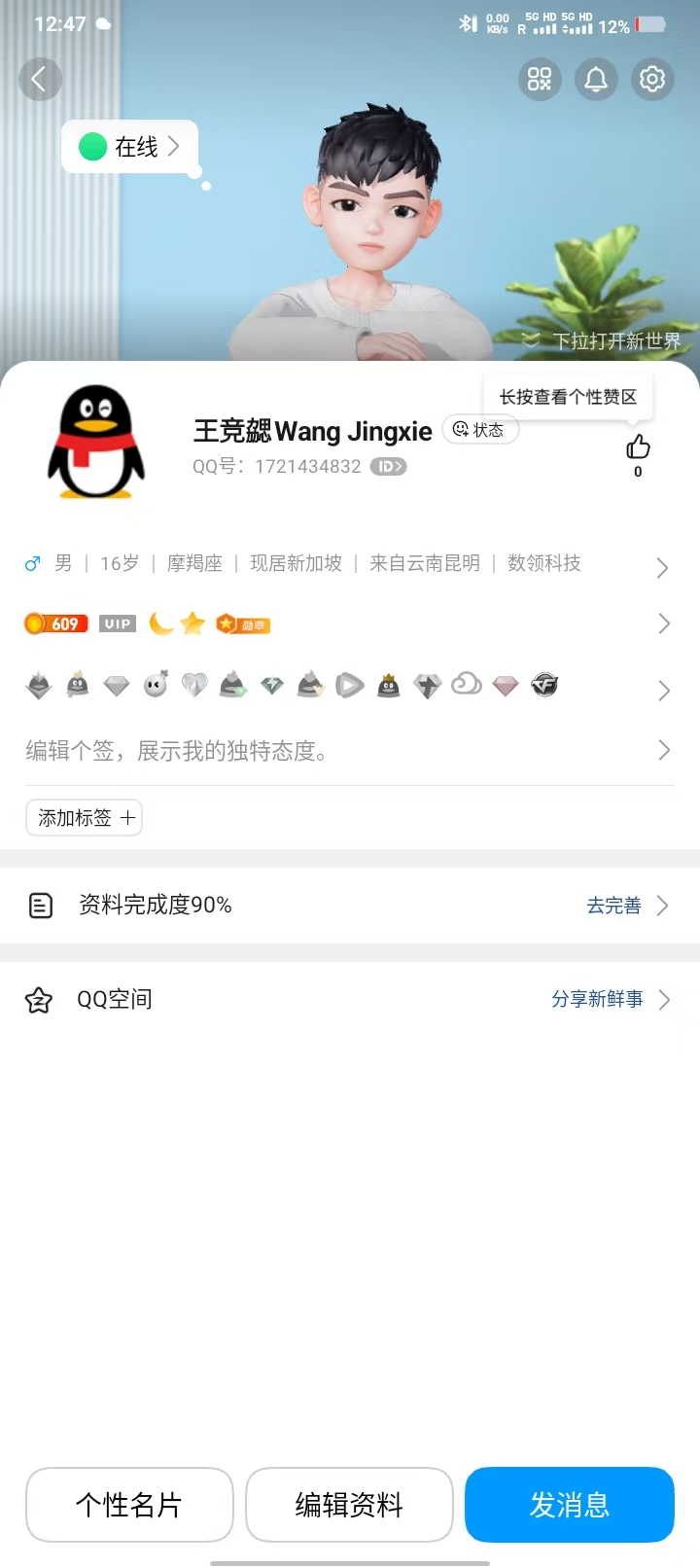Like the profile with thumbs-up icon

638,447
